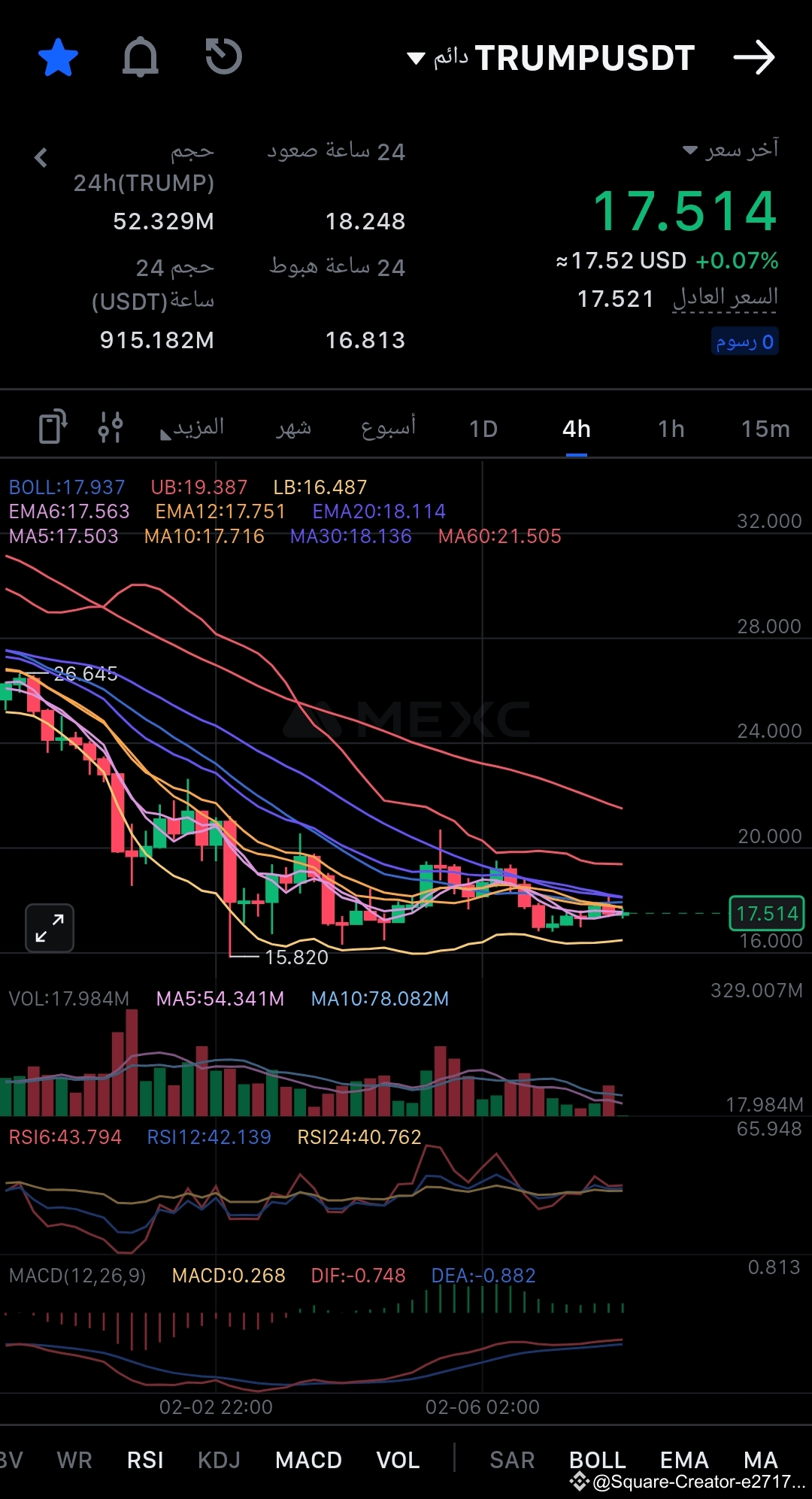
Task: Select the 1D timeframe
Action: [483, 429]
